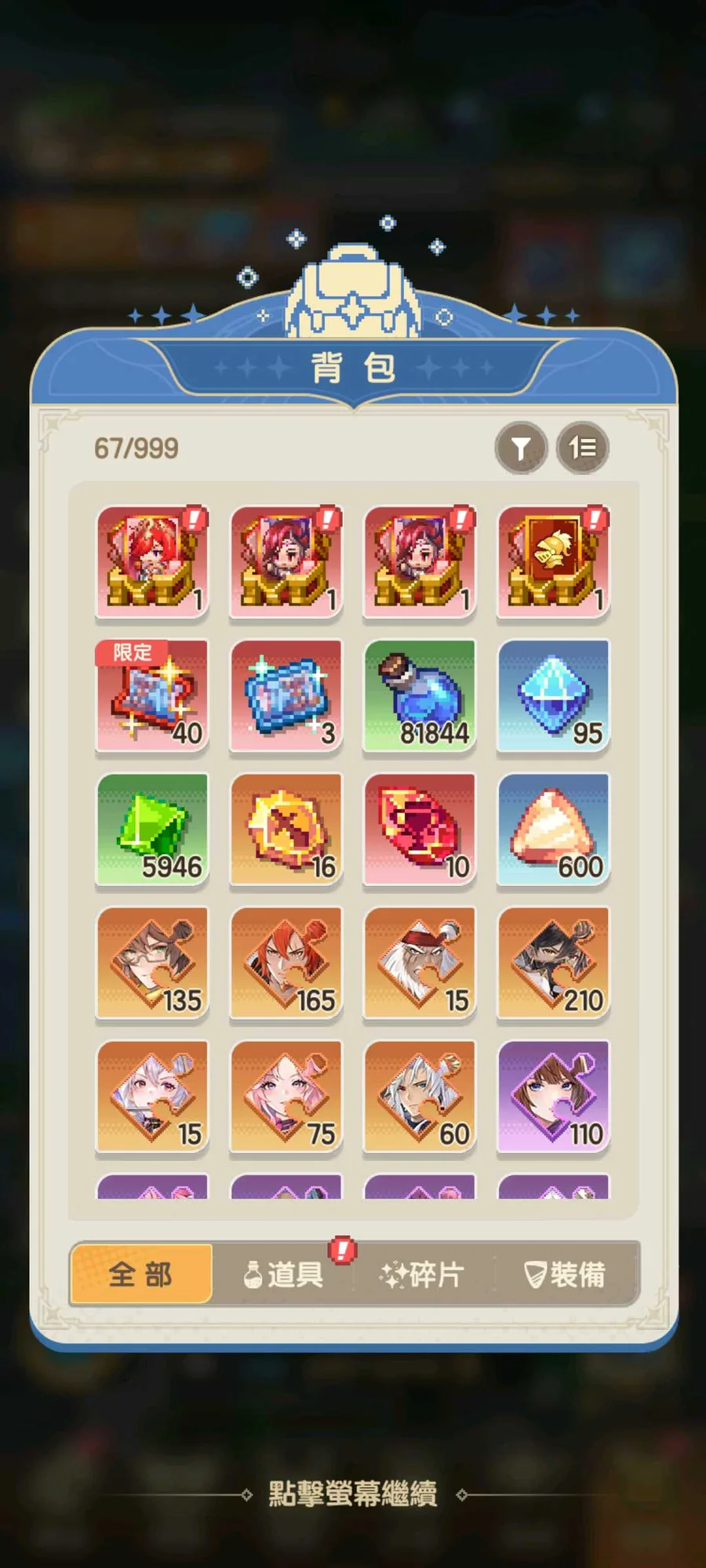The image size is (706, 1568).
Task: Switch to the 道具 tab
Action: coord(283,1274)
